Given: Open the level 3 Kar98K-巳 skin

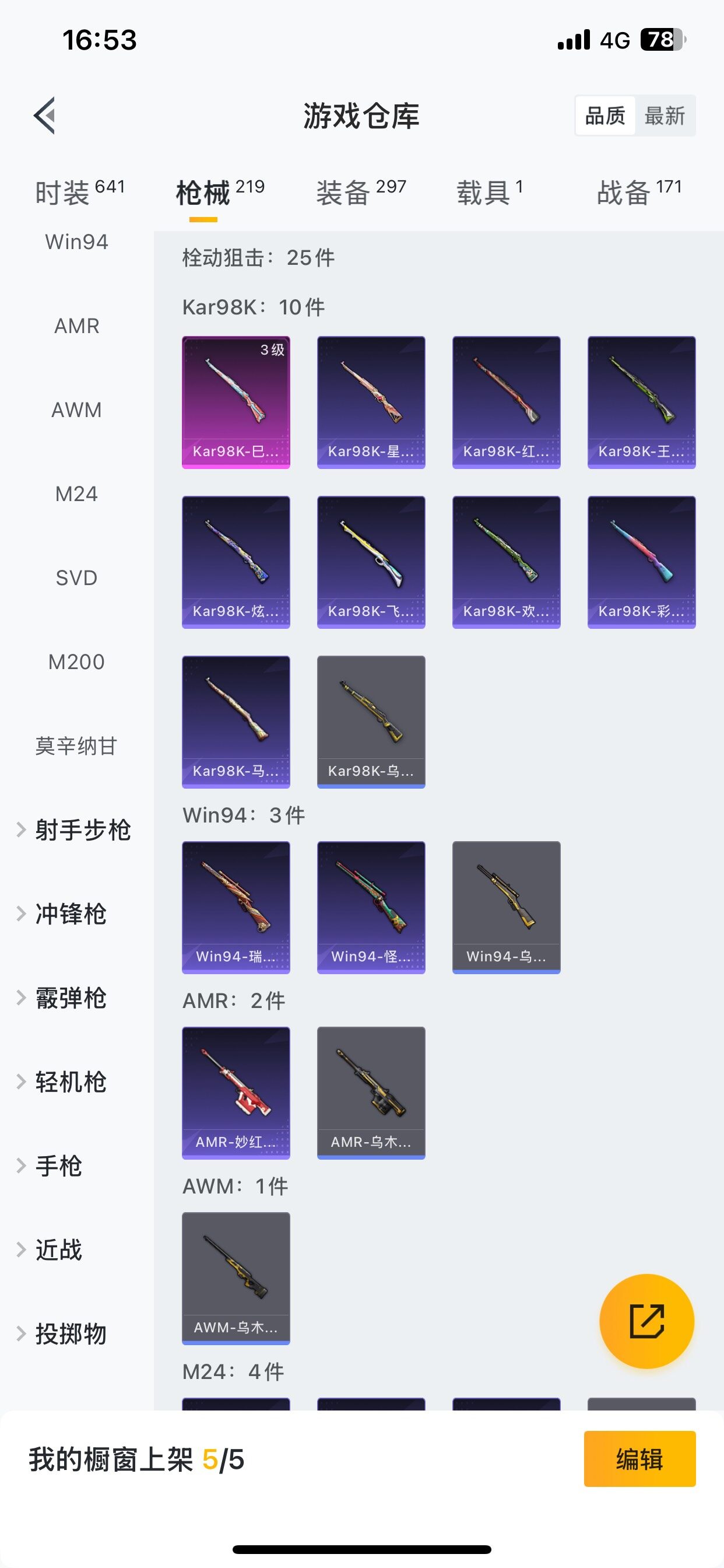Looking at the screenshot, I should 236,402.
